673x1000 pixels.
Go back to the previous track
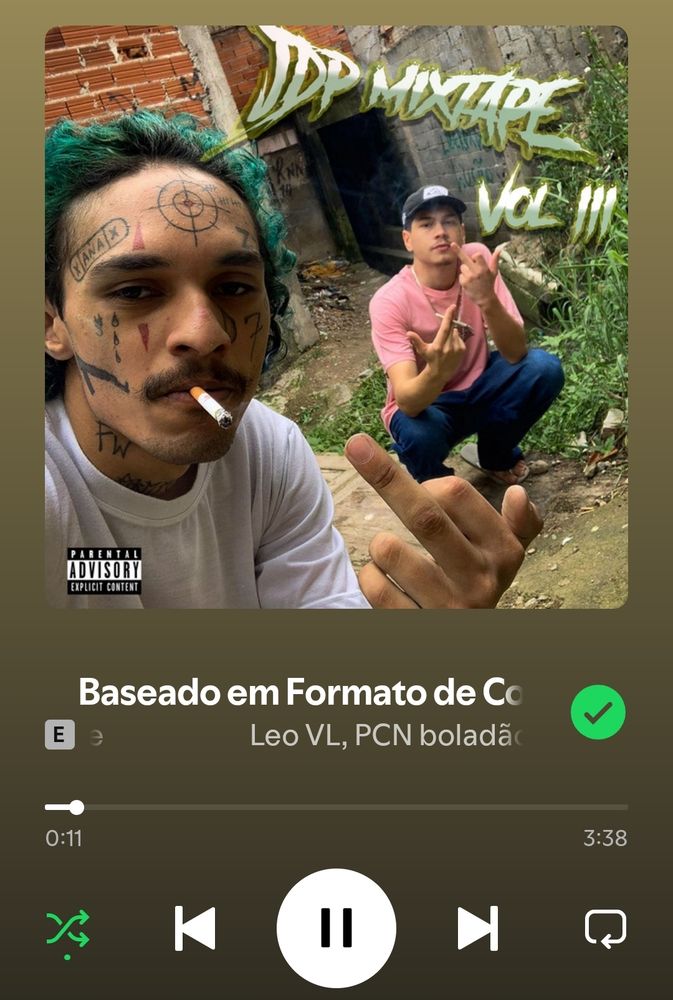pos(195,928)
